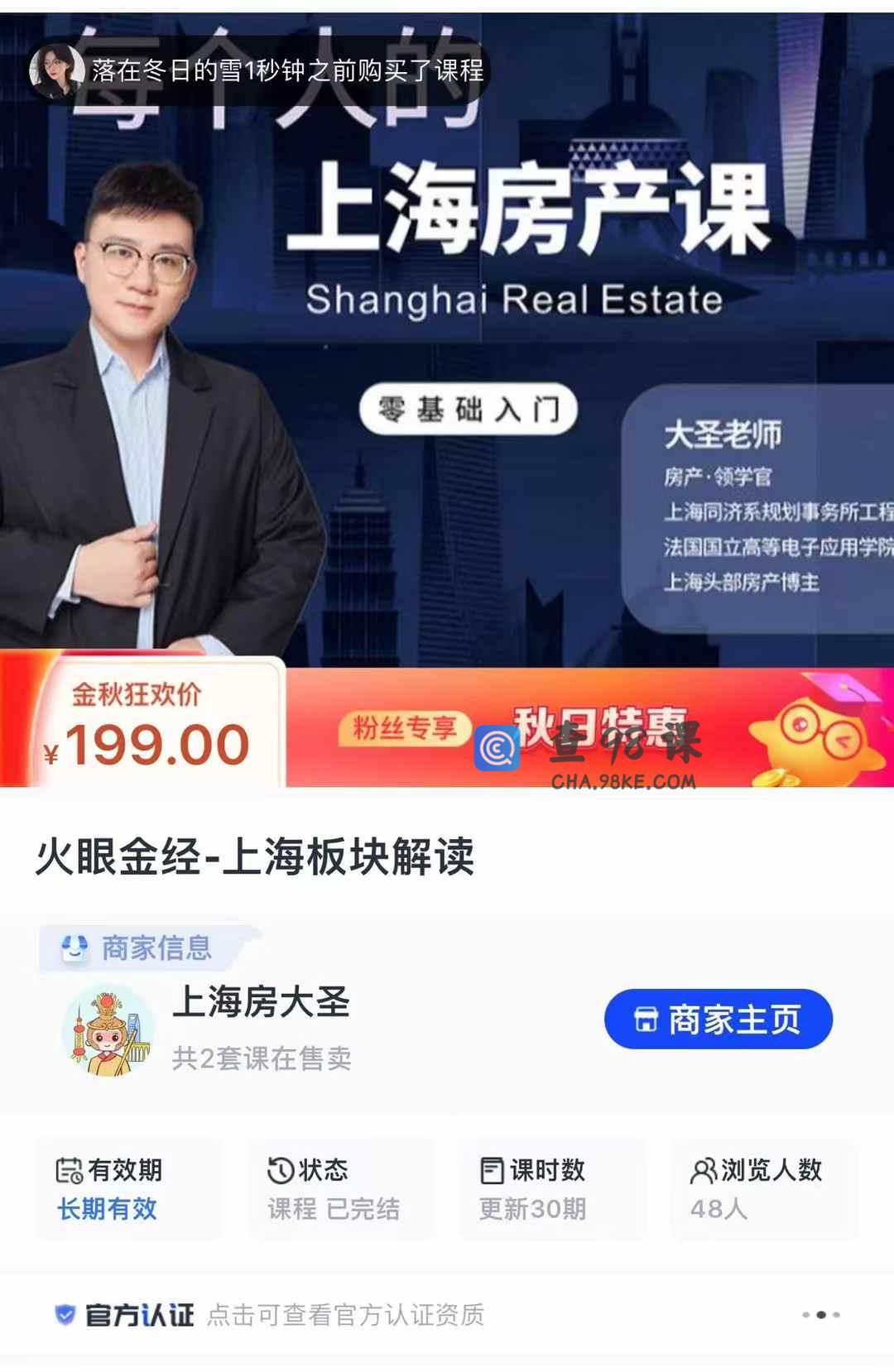Screen dimensions: 894x1372
Task: Open the 上海房大圣 merchant avatar
Action: 108,1030
